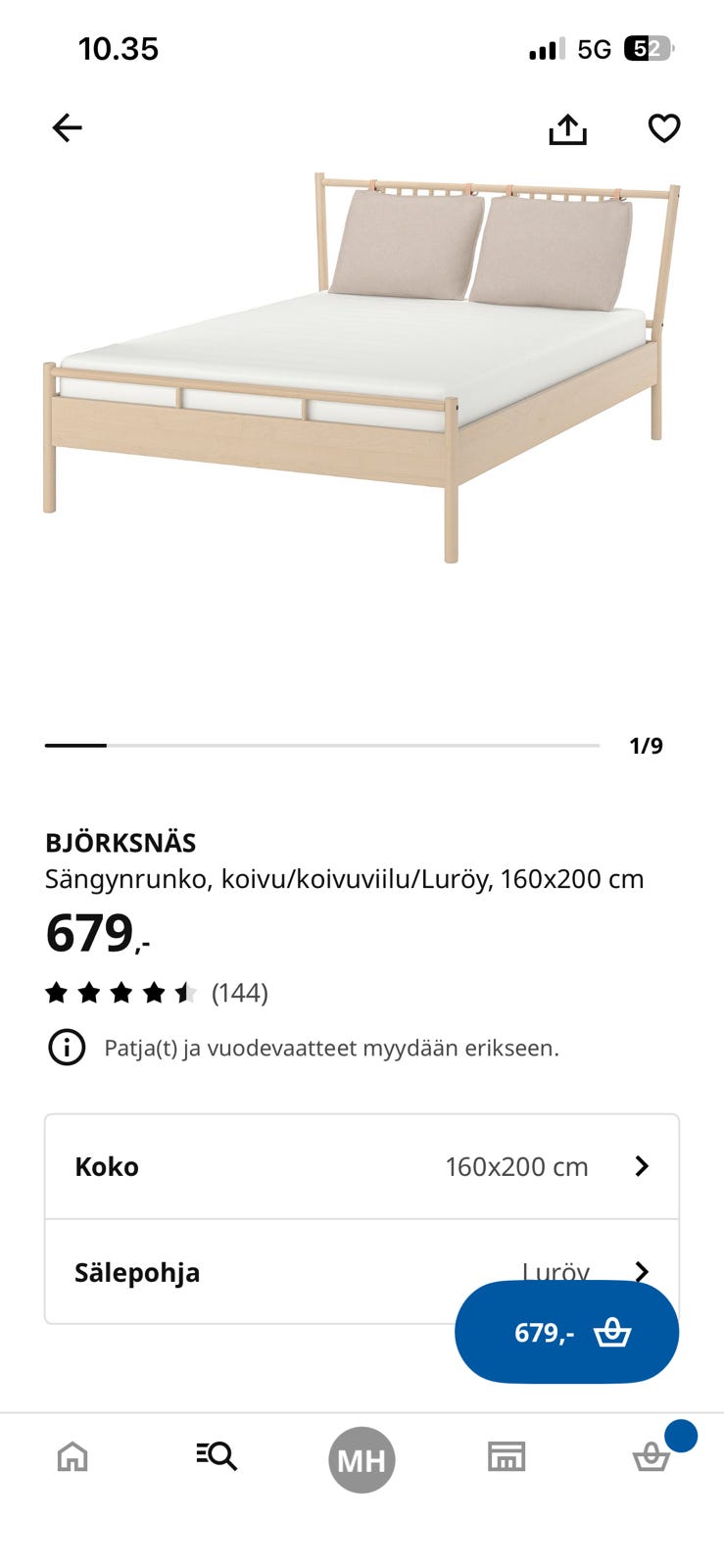Go back with the arrow at top left

point(66,127)
